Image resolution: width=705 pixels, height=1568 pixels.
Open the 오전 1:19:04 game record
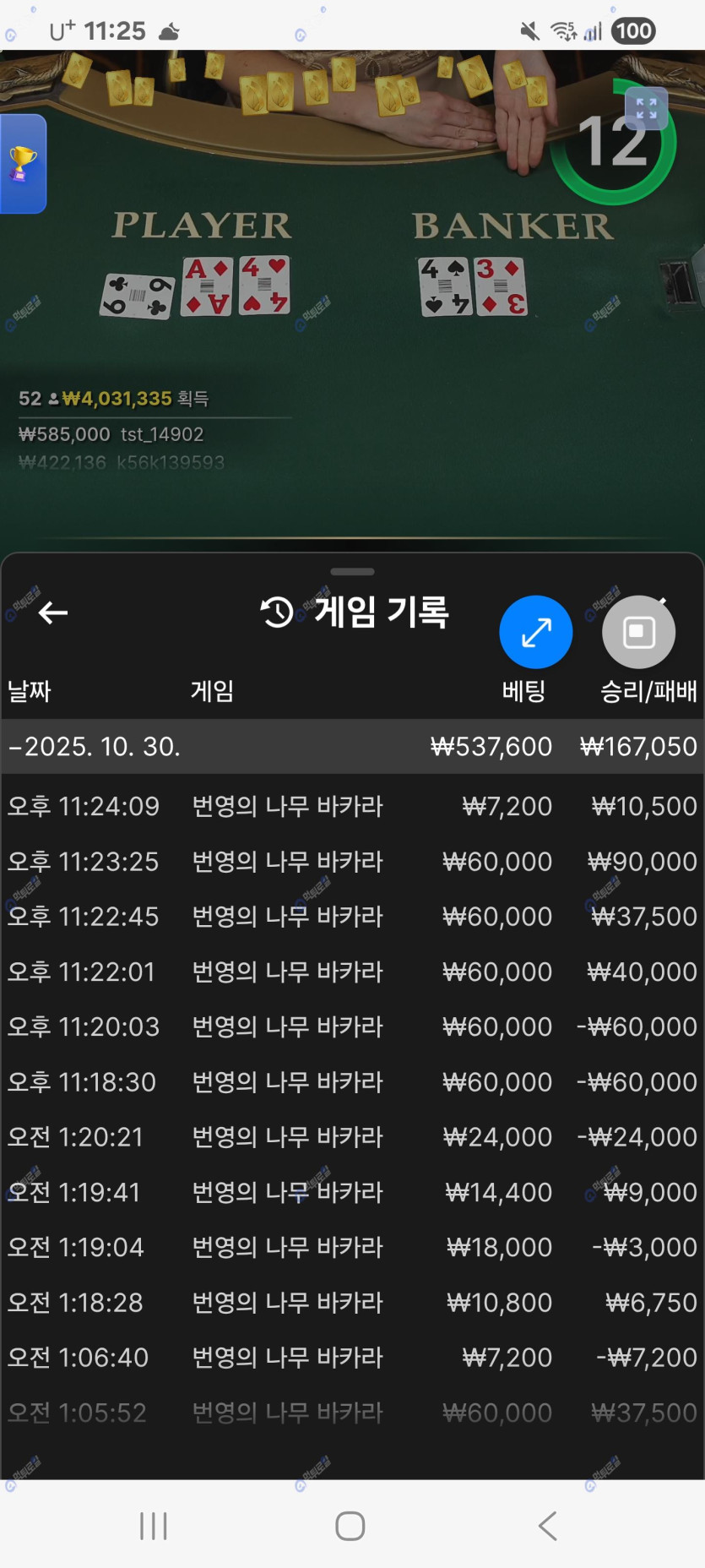[x=352, y=1247]
